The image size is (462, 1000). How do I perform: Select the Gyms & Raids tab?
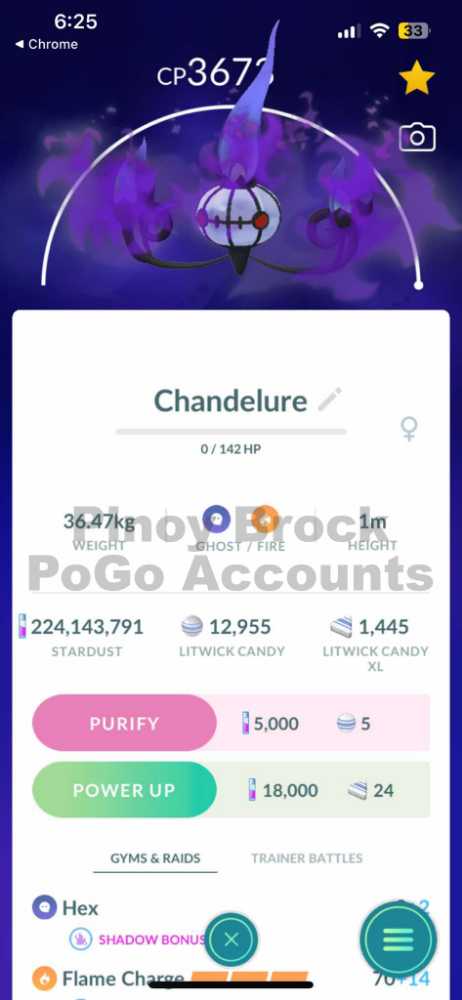(x=155, y=858)
